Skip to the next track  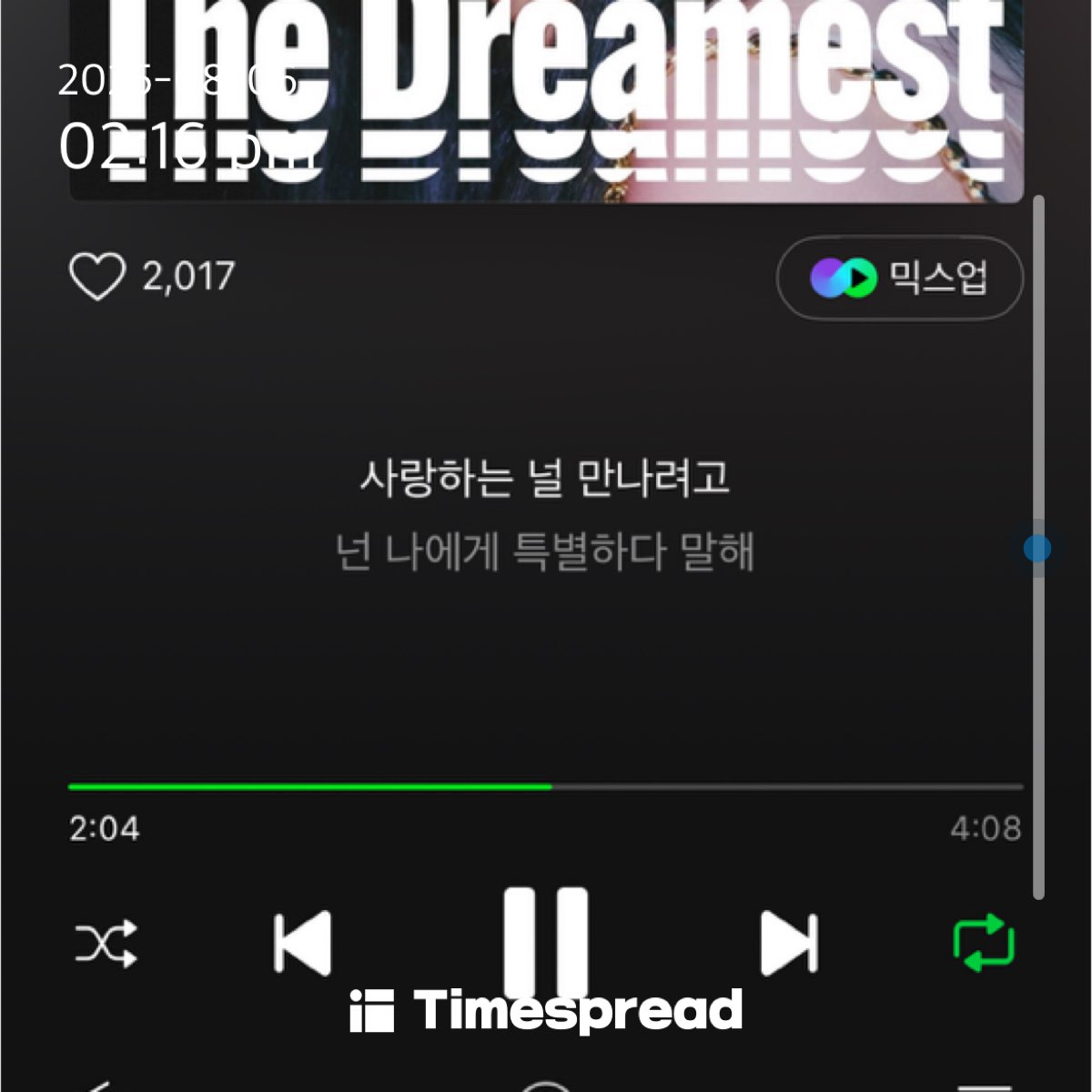pos(788,943)
